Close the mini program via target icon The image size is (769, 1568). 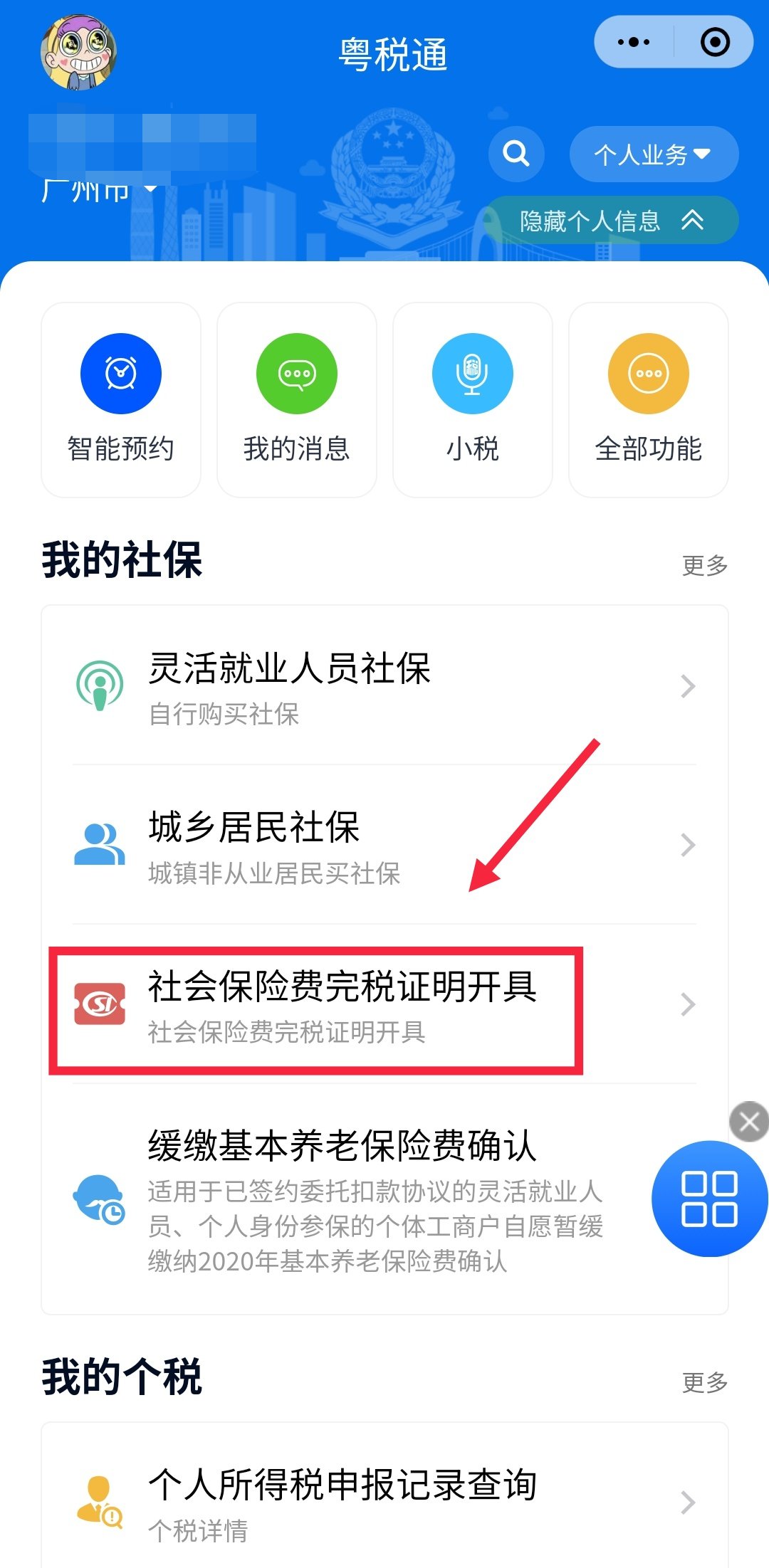[x=715, y=43]
